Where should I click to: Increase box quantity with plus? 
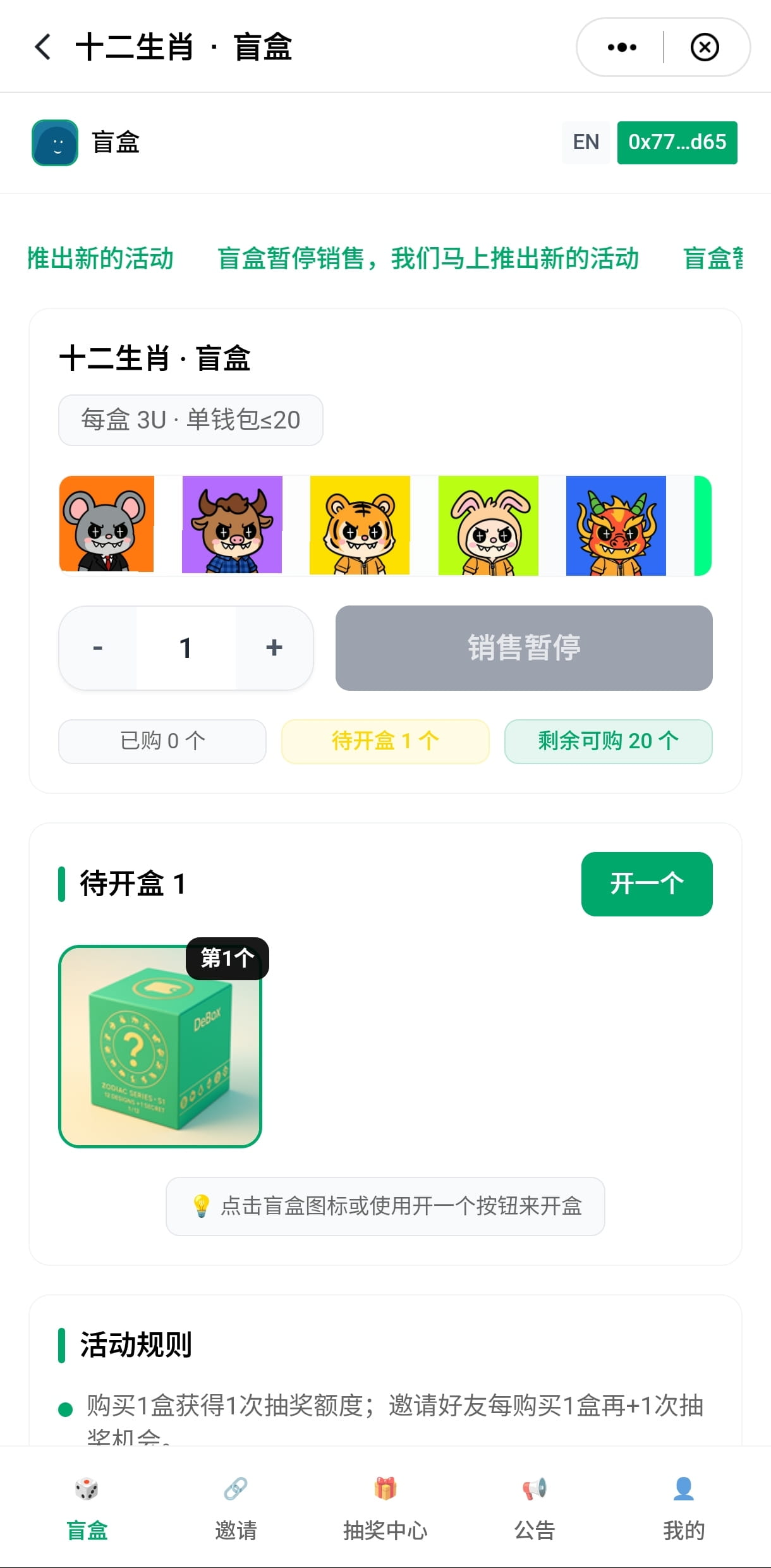click(x=274, y=648)
